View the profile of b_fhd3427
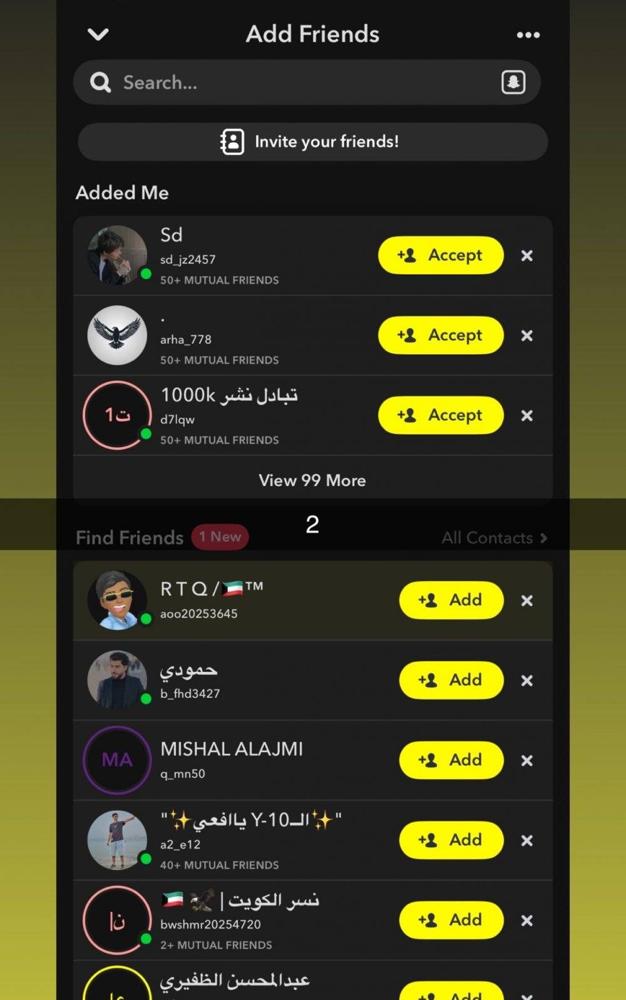Image resolution: width=626 pixels, height=1000 pixels. [x=117, y=681]
